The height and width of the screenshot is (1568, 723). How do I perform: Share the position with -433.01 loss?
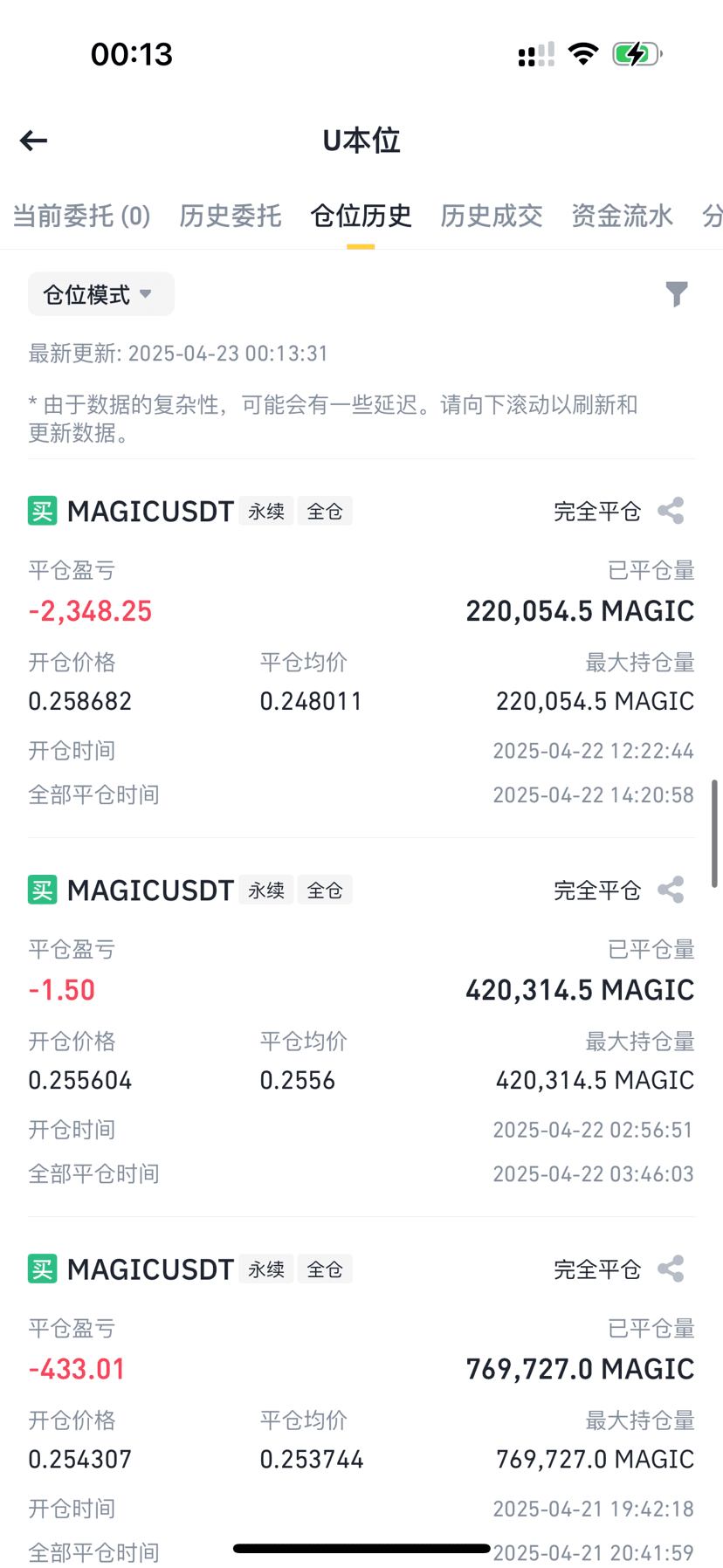point(671,1269)
